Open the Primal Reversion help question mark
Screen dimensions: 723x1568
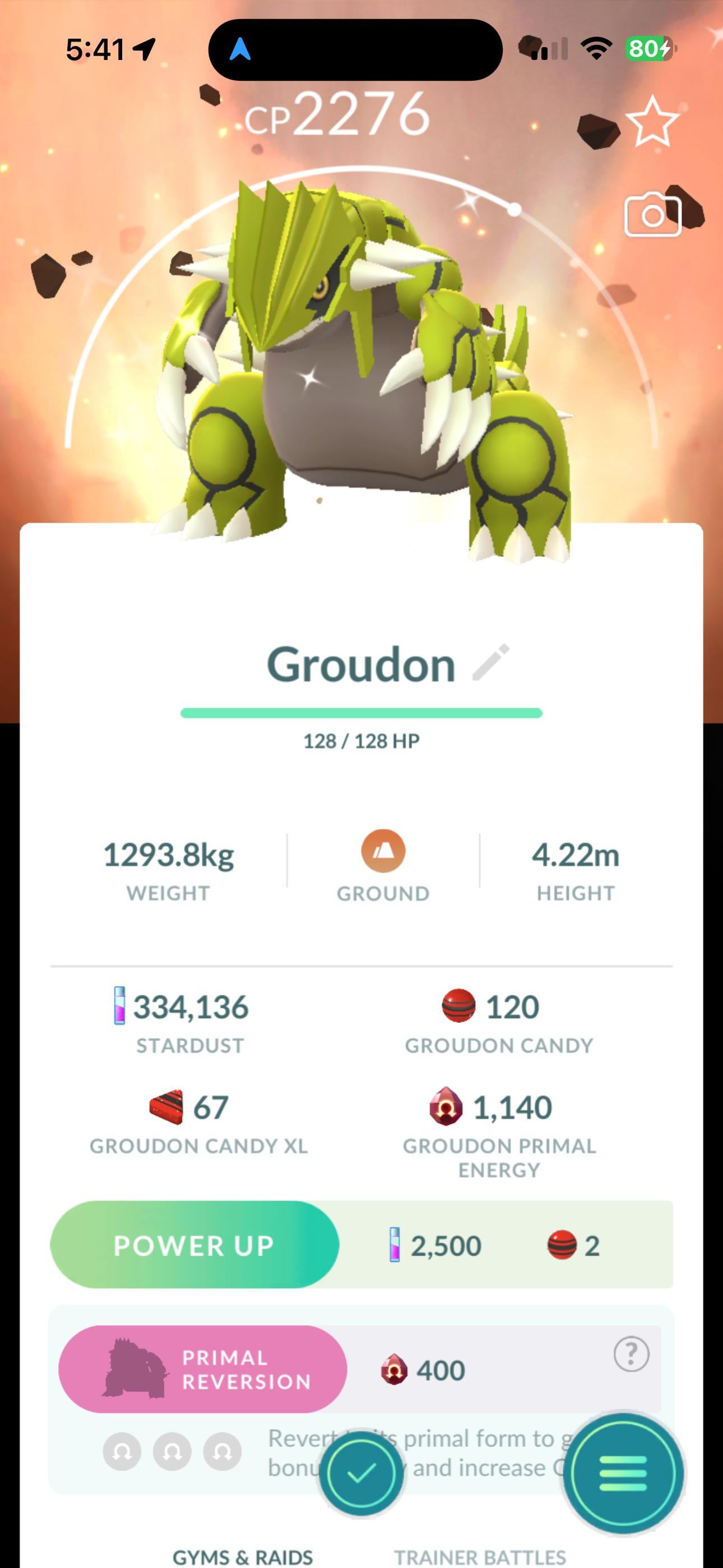(x=631, y=1354)
